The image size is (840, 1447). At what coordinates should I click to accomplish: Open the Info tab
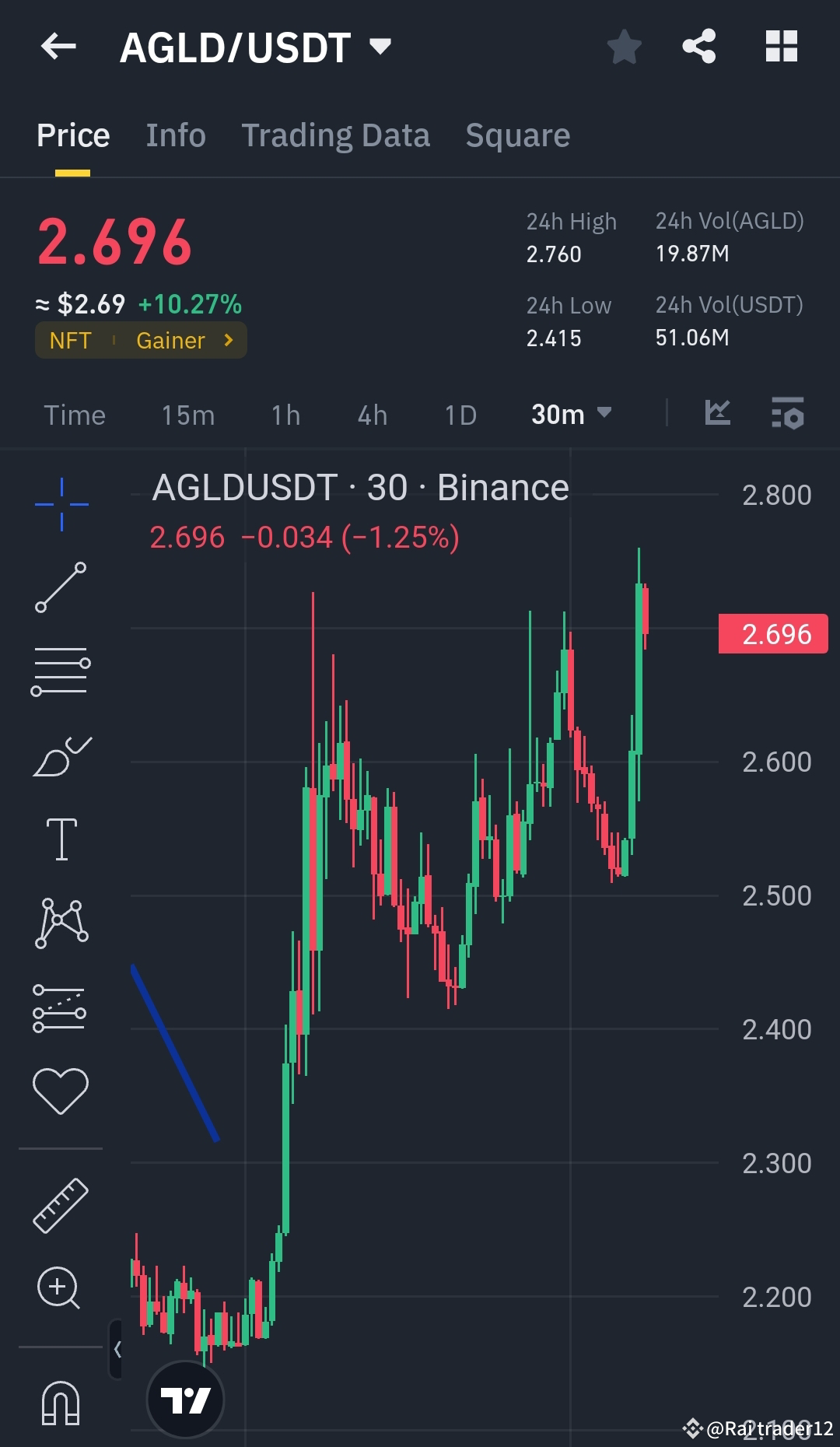(175, 135)
